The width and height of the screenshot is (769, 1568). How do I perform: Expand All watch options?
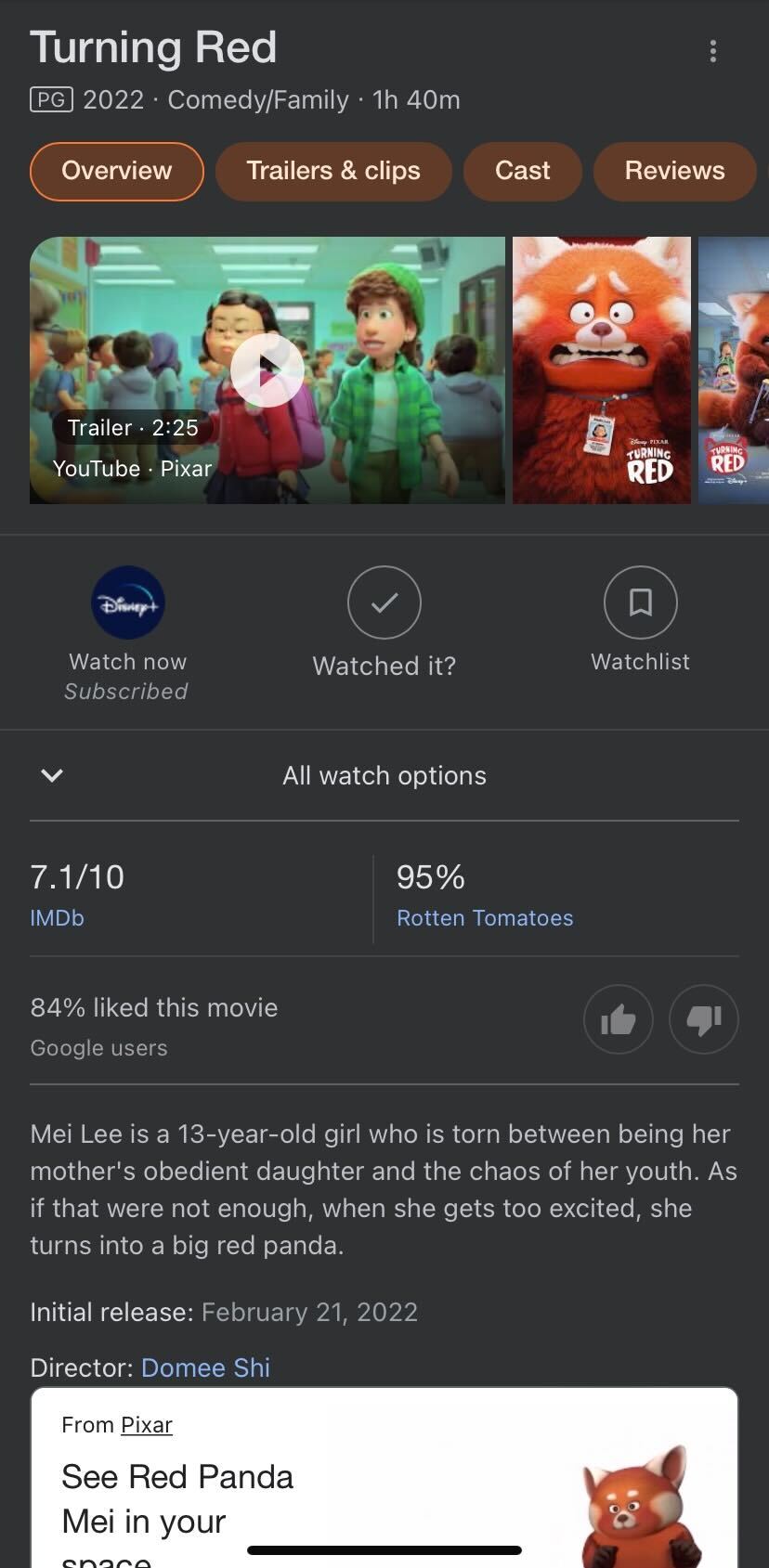(x=384, y=775)
